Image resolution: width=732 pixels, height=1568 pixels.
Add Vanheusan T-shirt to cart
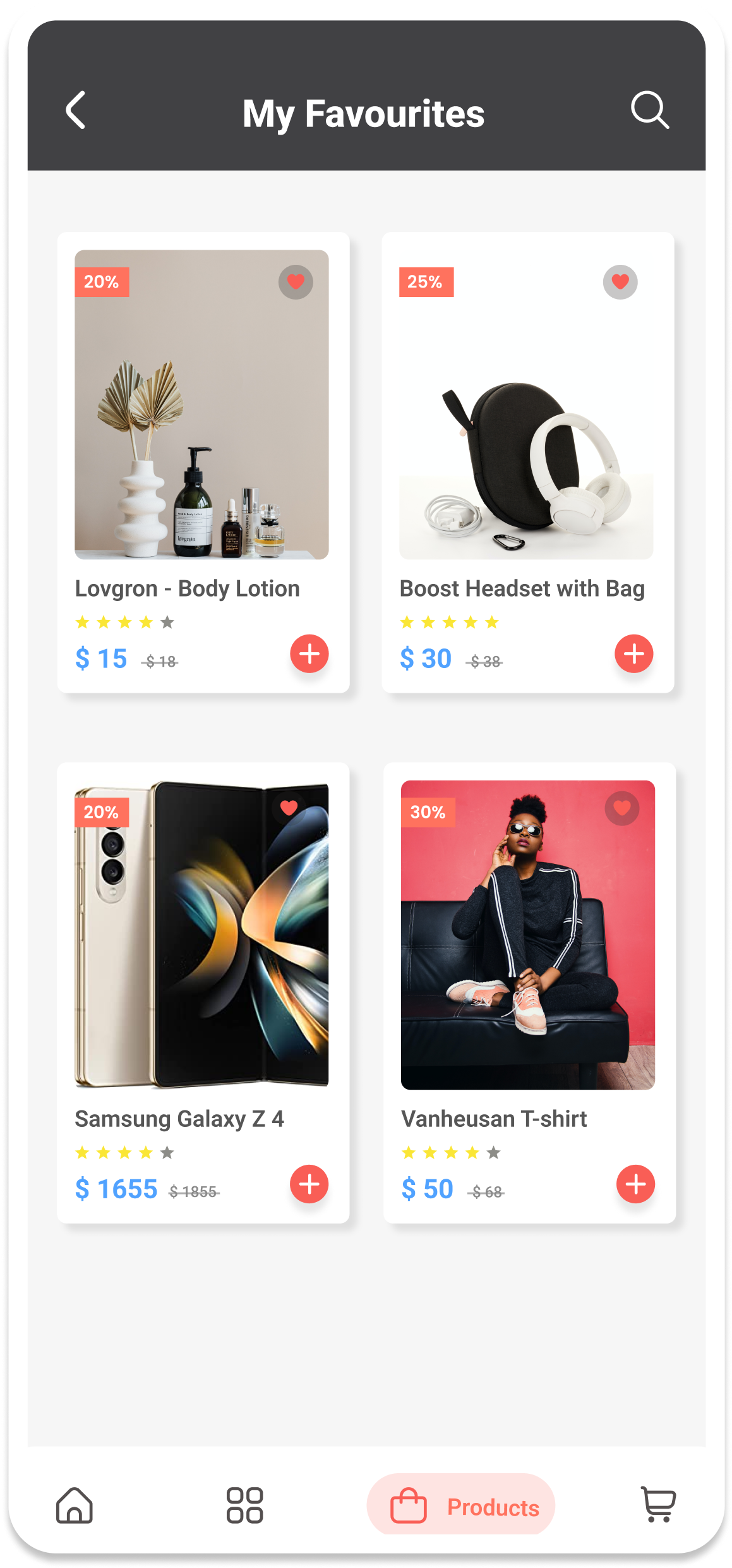pos(635,1184)
